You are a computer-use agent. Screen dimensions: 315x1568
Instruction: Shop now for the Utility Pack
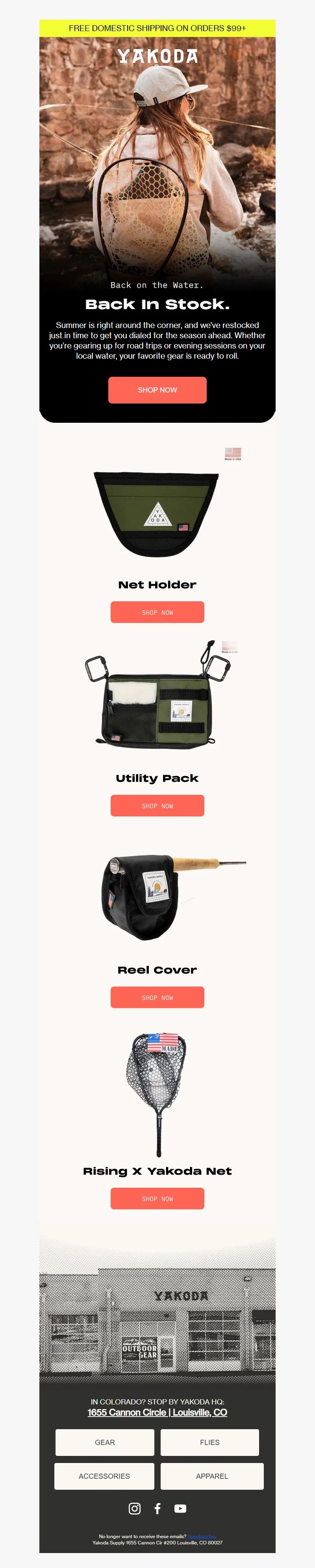[157, 805]
